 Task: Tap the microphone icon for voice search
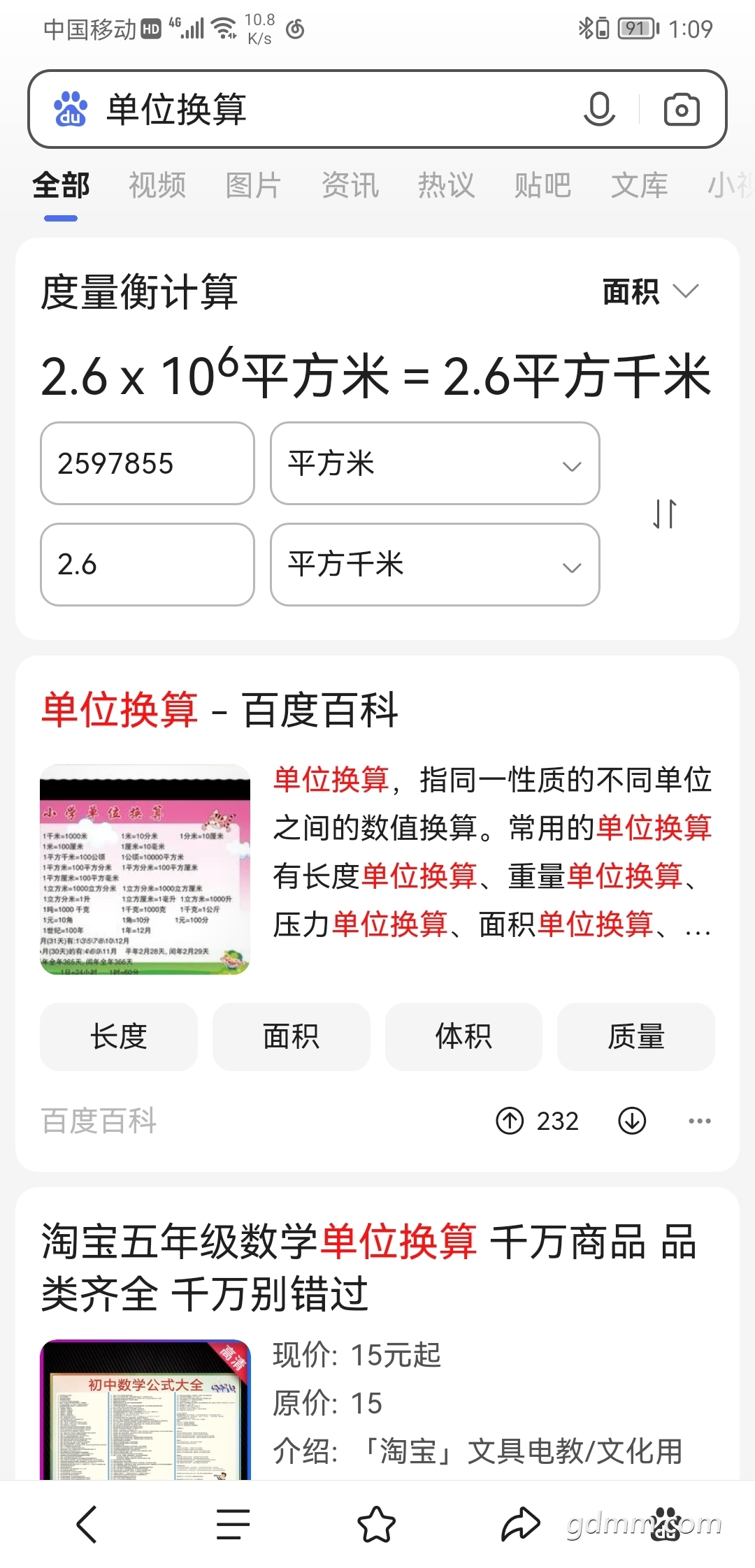tap(599, 109)
